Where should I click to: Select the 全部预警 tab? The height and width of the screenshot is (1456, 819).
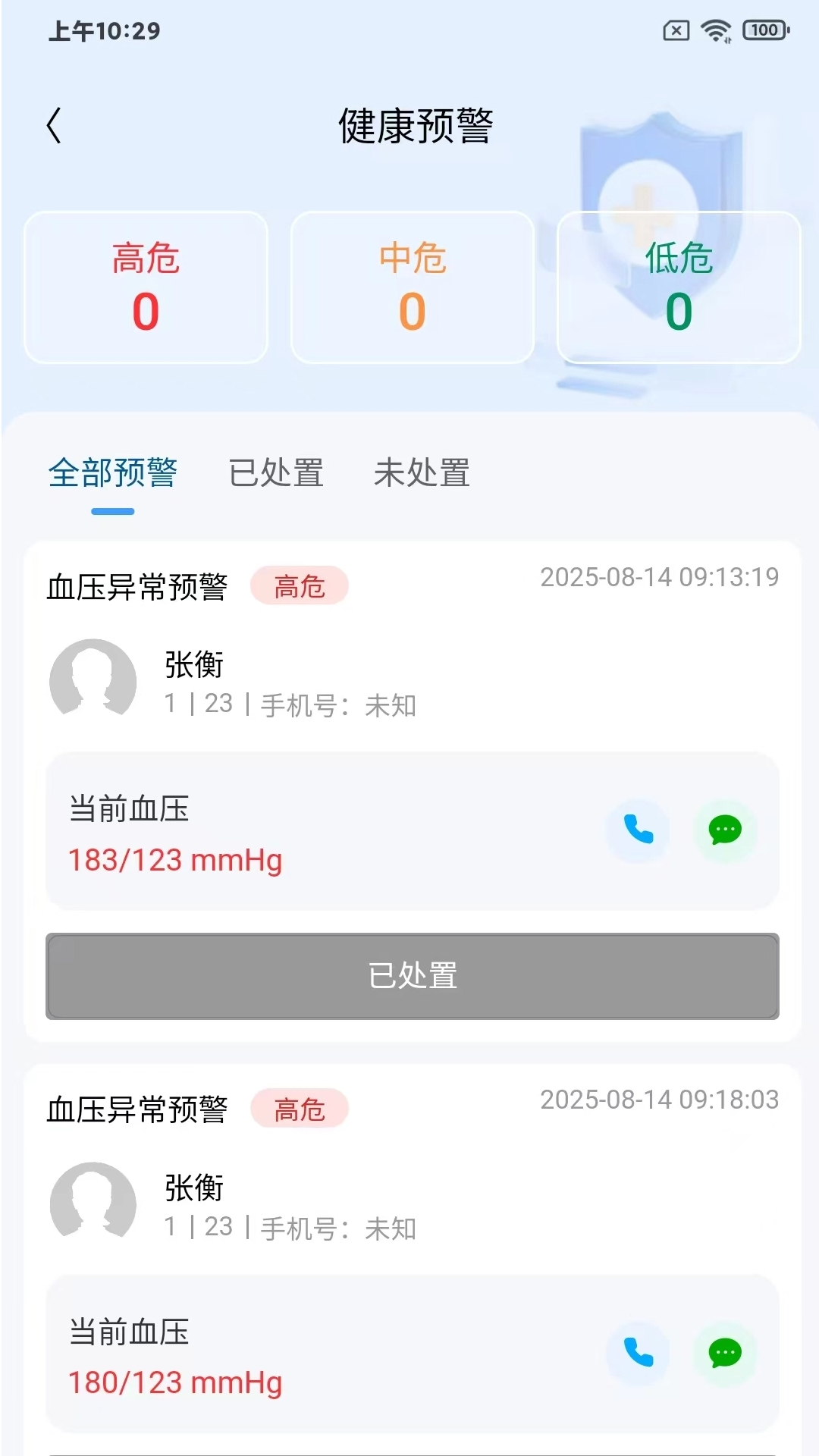112,472
